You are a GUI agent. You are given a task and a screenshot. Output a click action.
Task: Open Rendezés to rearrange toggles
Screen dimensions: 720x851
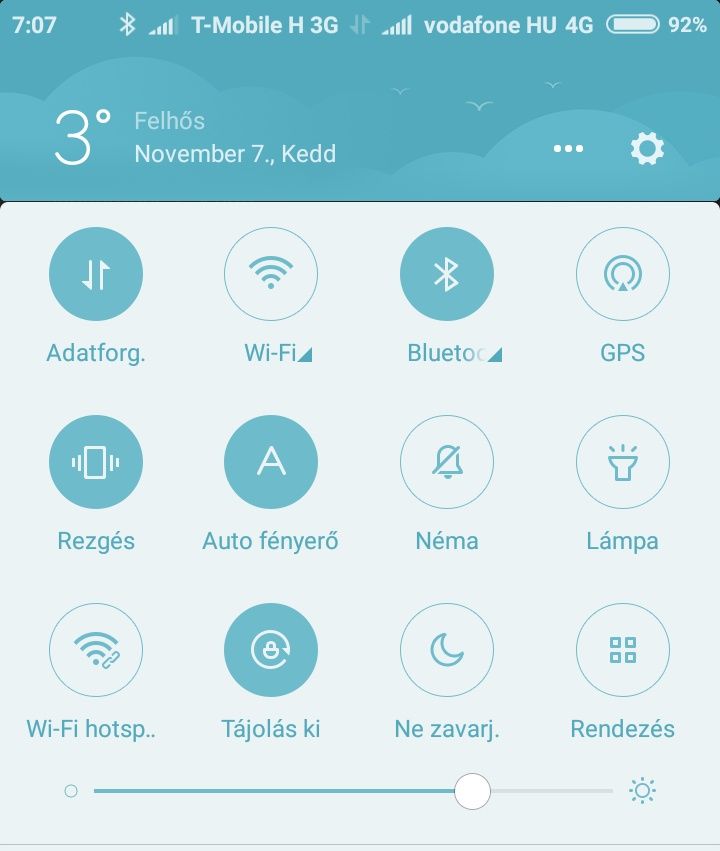coord(622,650)
